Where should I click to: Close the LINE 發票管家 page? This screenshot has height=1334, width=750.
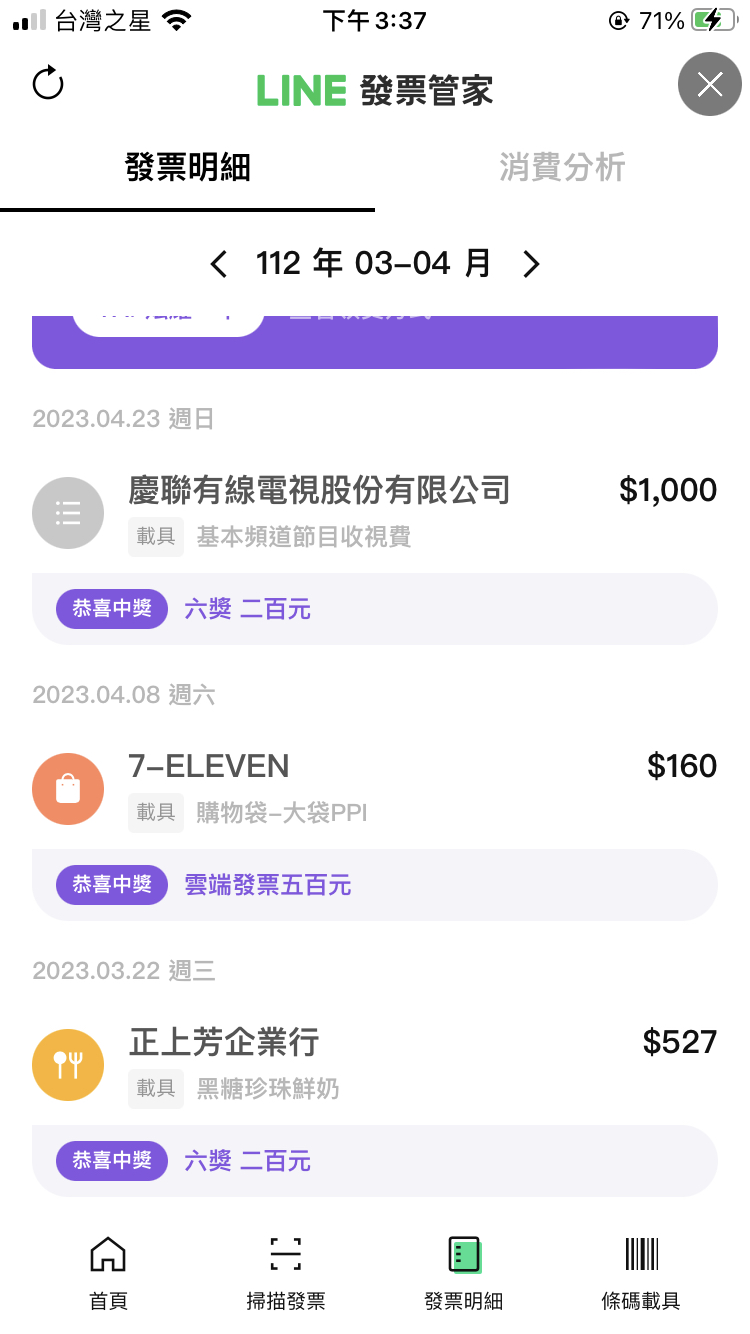(x=709, y=85)
